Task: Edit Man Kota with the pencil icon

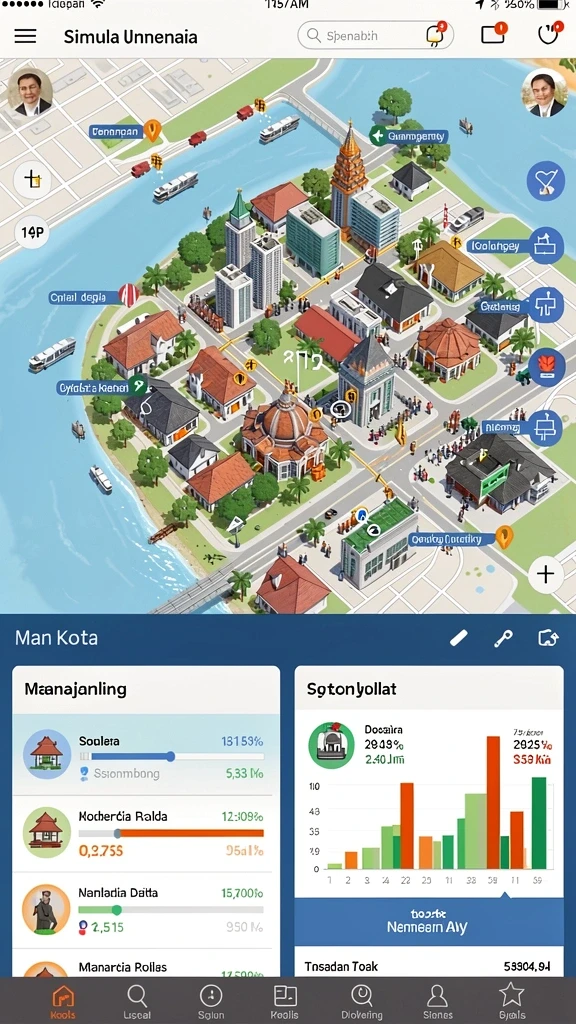Action: coord(459,638)
